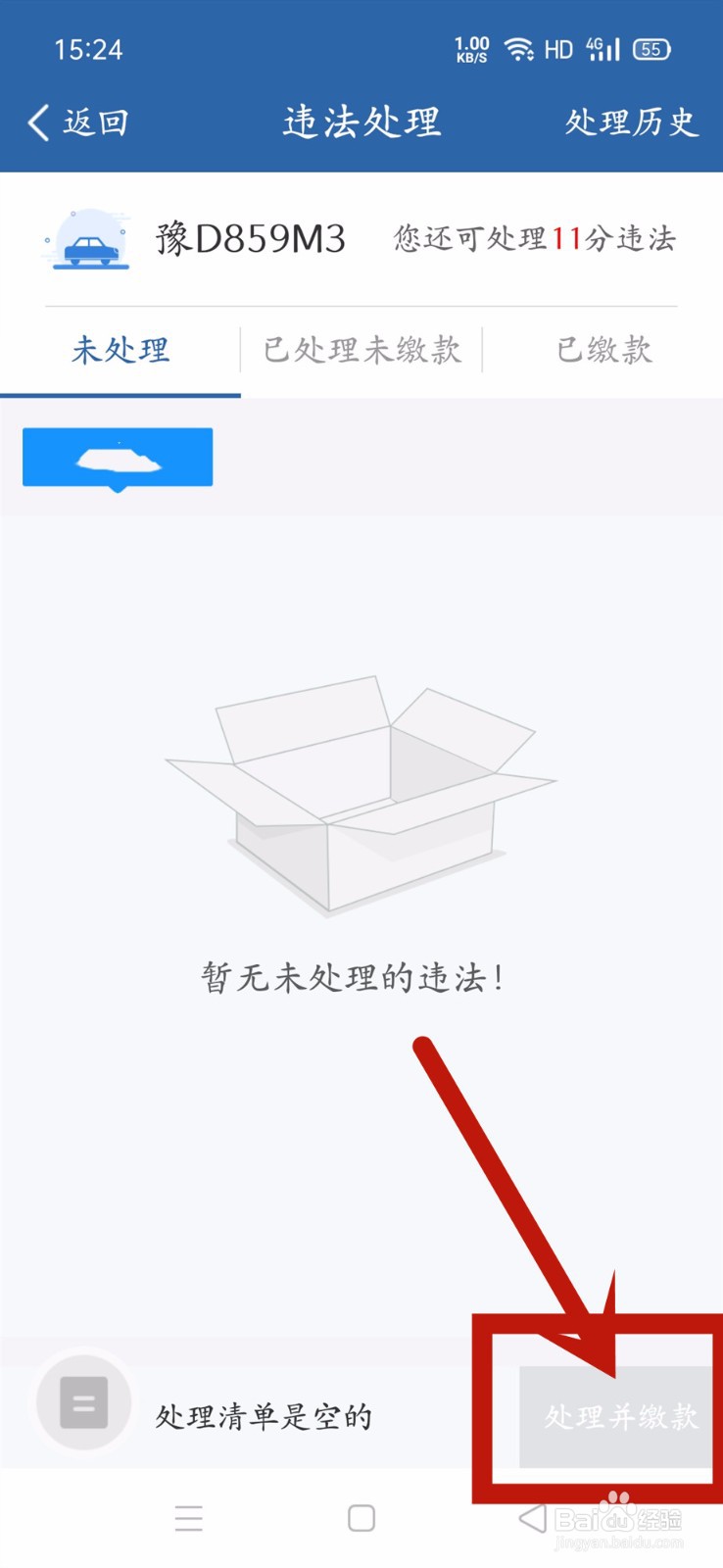The height and width of the screenshot is (1568, 723).
Task: Tap the back arrow icon
Action: point(37,122)
